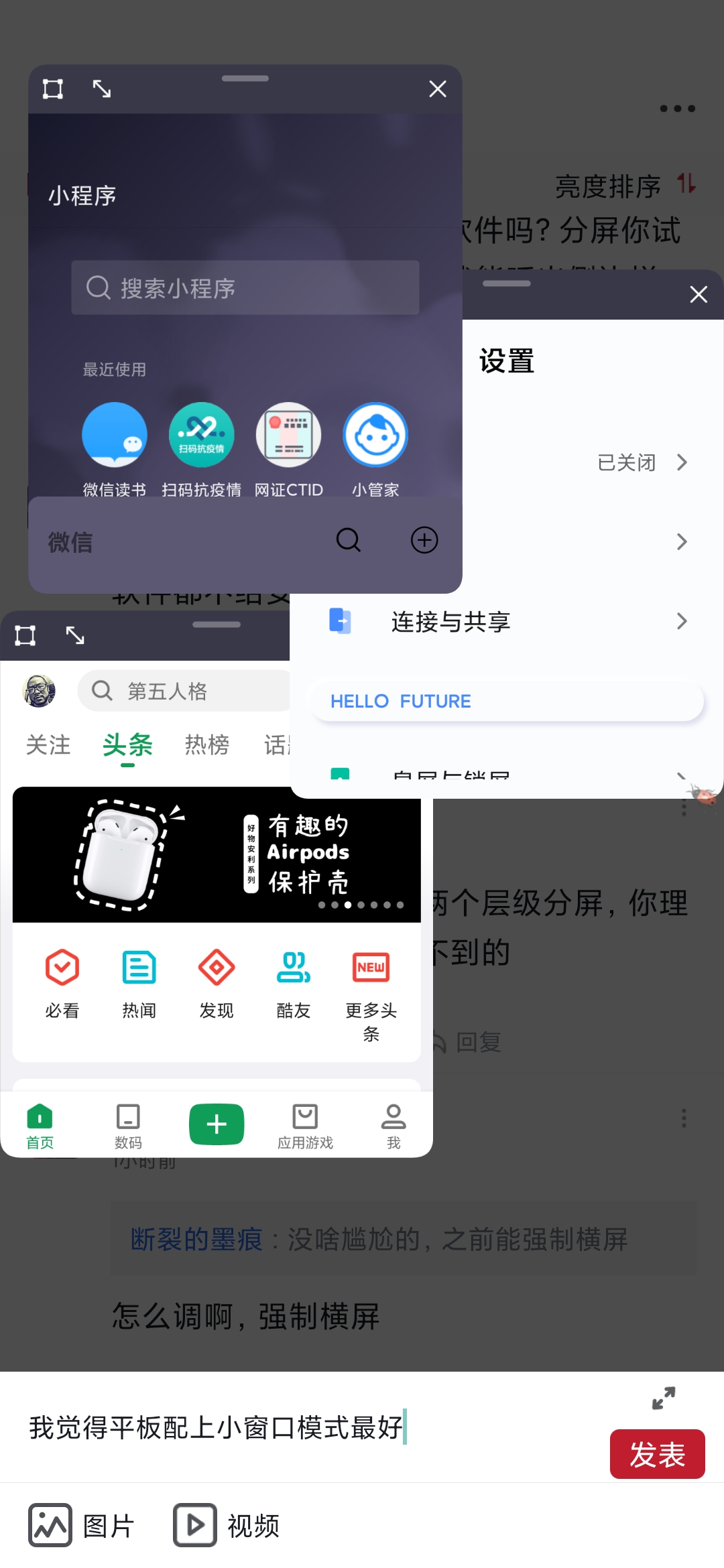Screen dimensions: 724x1568
Task: Go to the 应用游戏 tab
Action: [x=305, y=1126]
